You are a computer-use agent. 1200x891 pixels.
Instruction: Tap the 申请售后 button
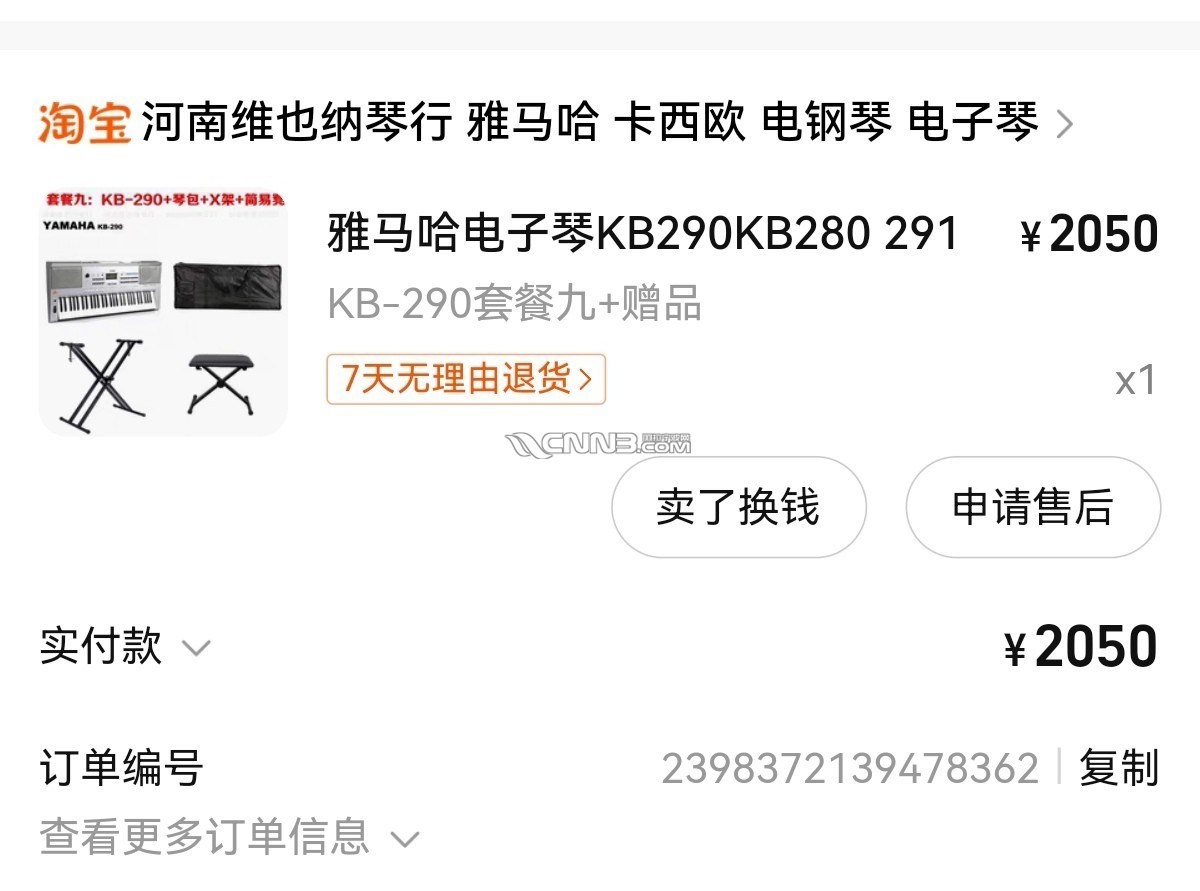pos(1032,507)
